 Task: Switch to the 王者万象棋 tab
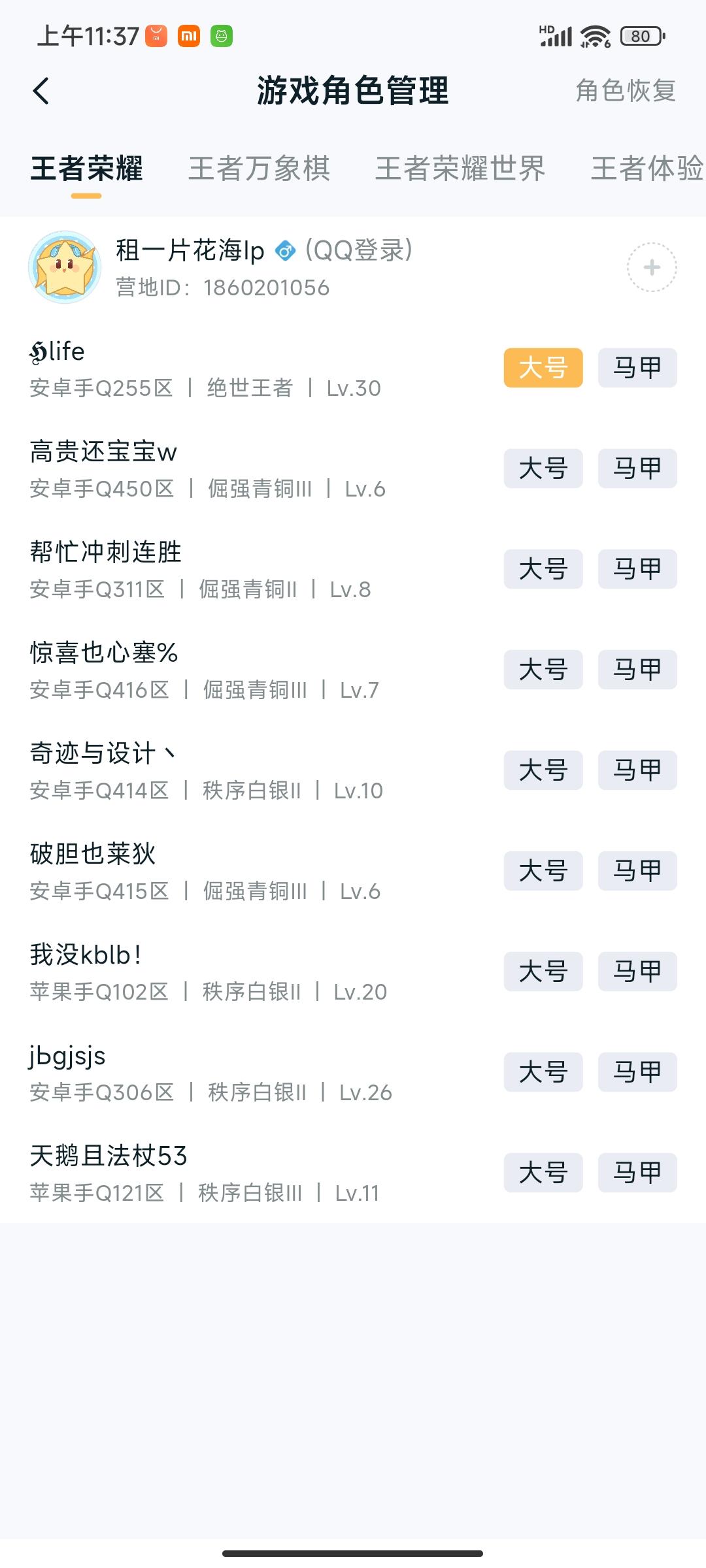(x=259, y=169)
